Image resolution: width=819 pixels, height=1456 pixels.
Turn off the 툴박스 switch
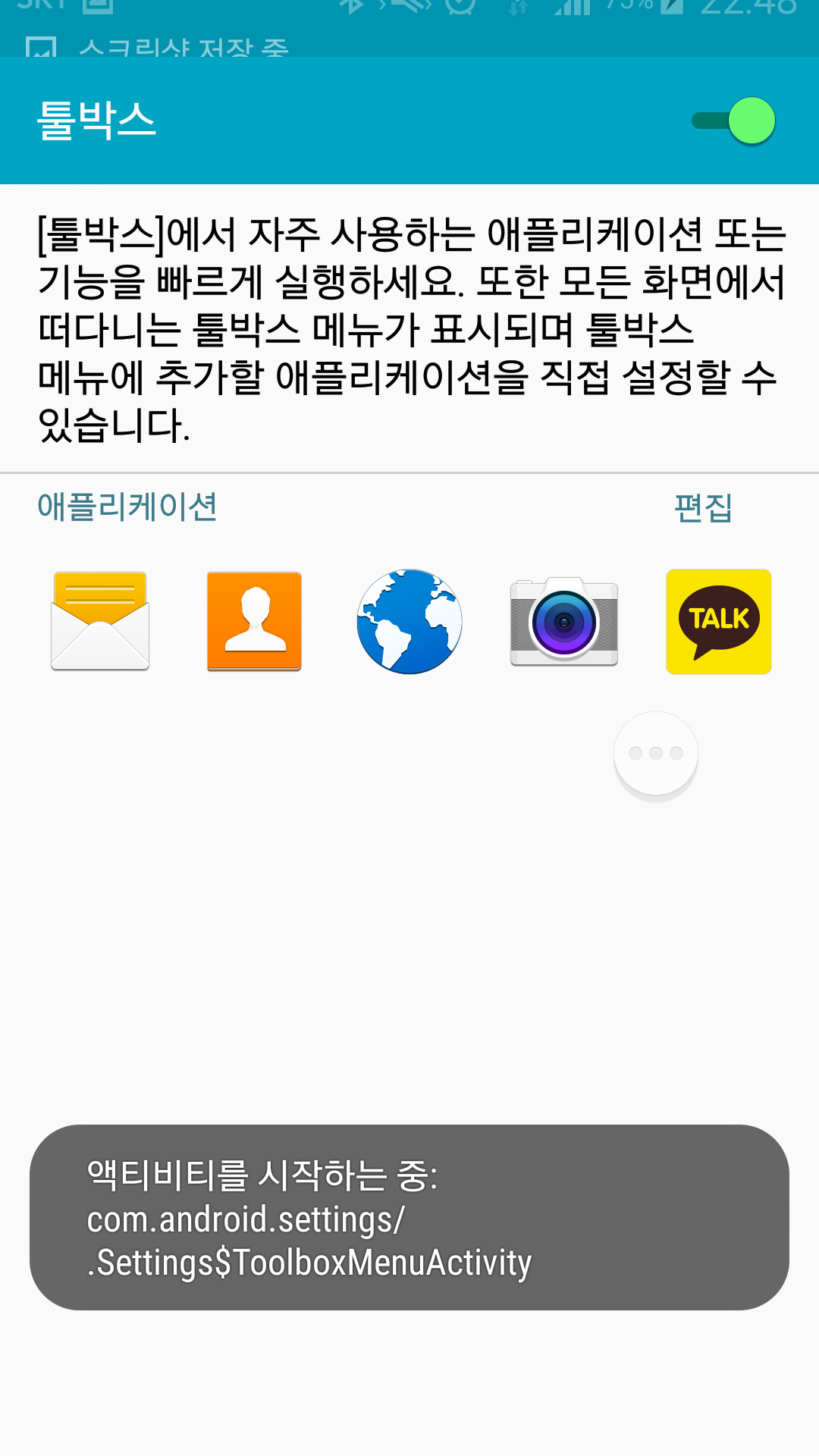[x=734, y=121]
